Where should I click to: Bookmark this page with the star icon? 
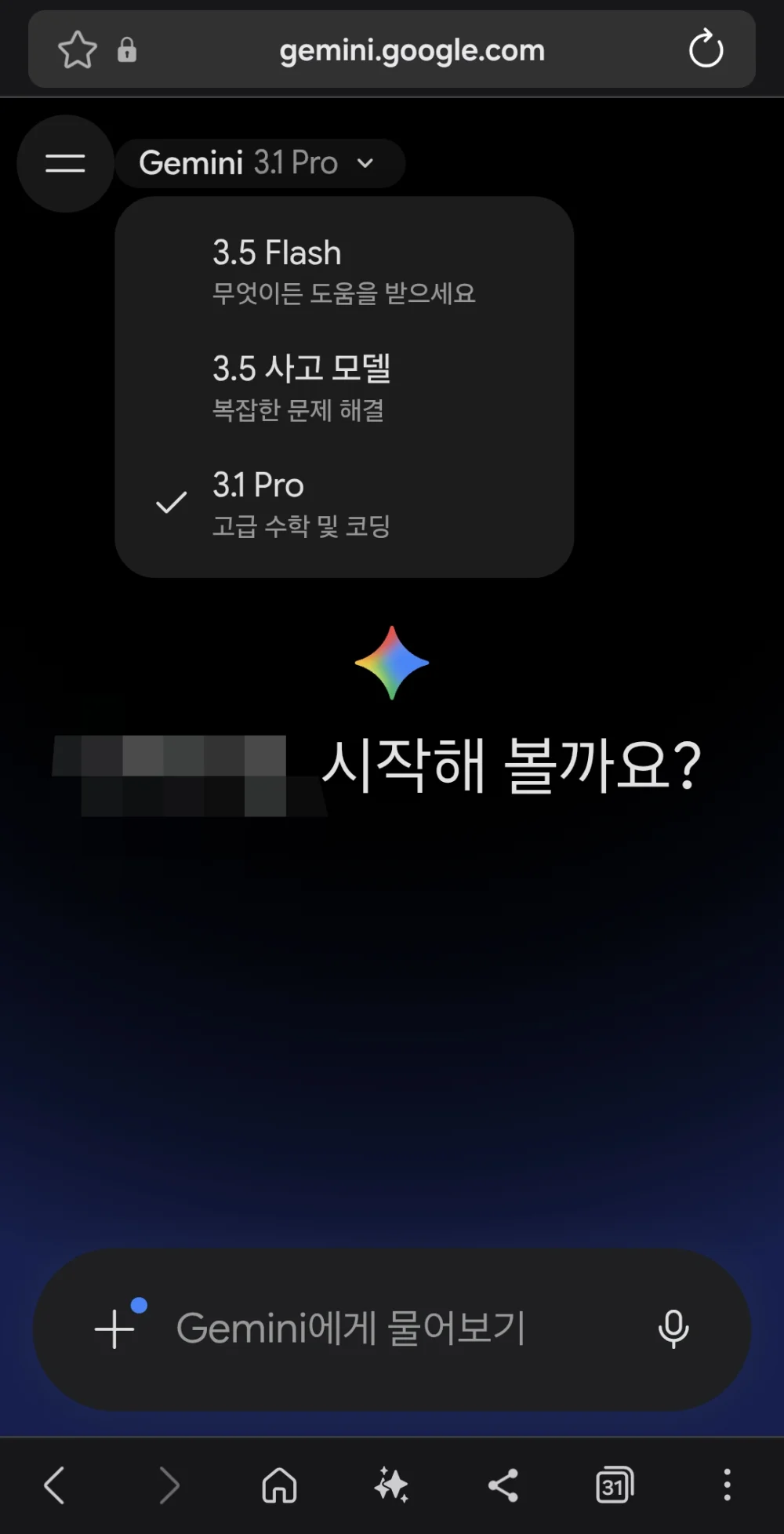(78, 49)
